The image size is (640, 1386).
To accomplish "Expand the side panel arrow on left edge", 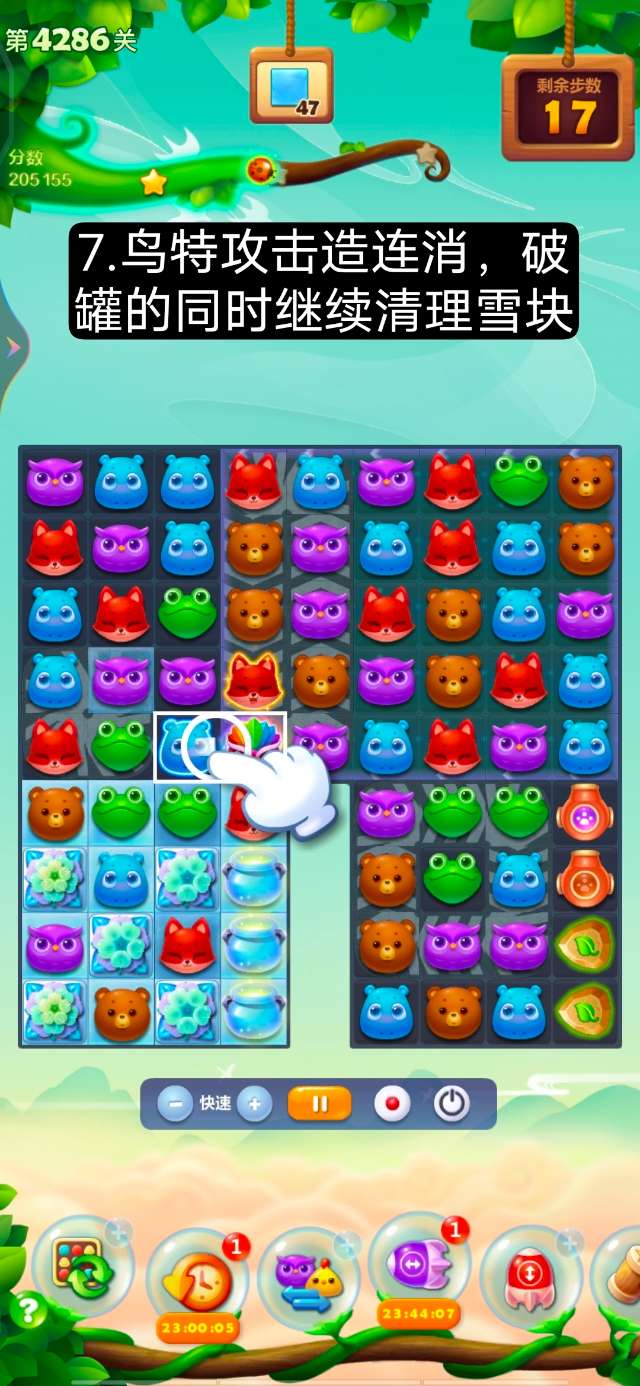I will (x=12, y=347).
